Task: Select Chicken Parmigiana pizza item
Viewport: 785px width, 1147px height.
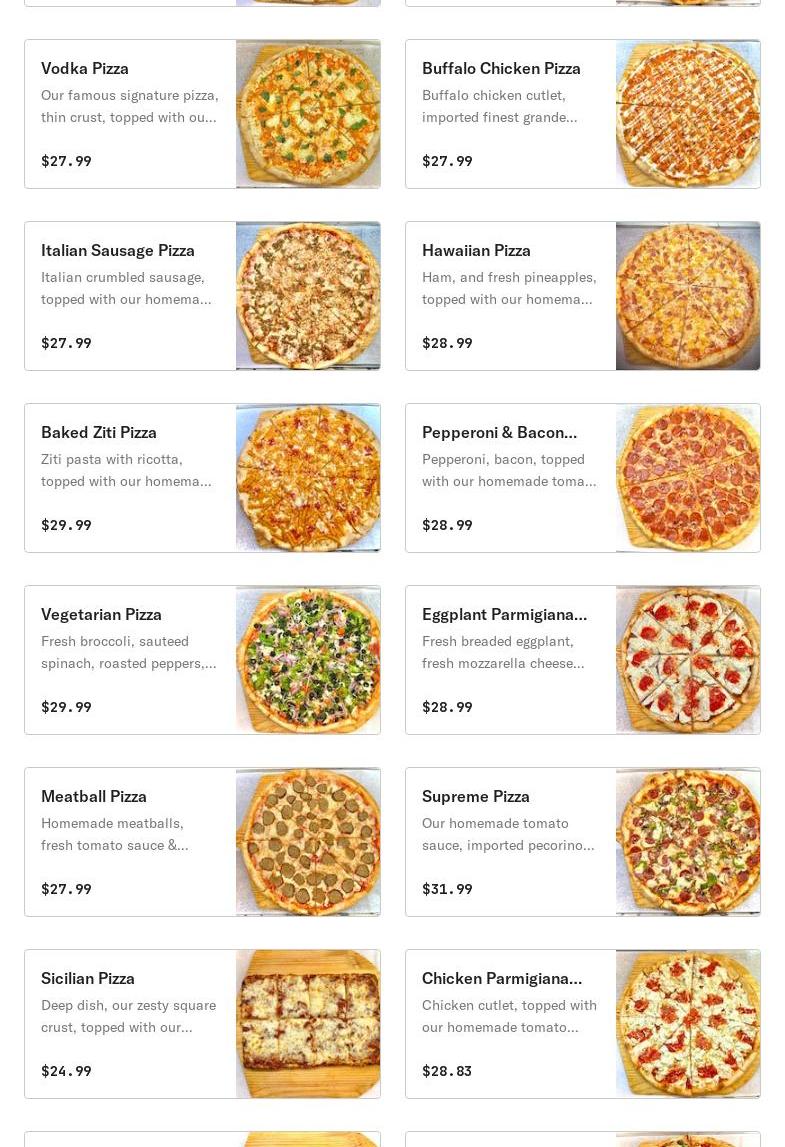Action: [582, 1024]
